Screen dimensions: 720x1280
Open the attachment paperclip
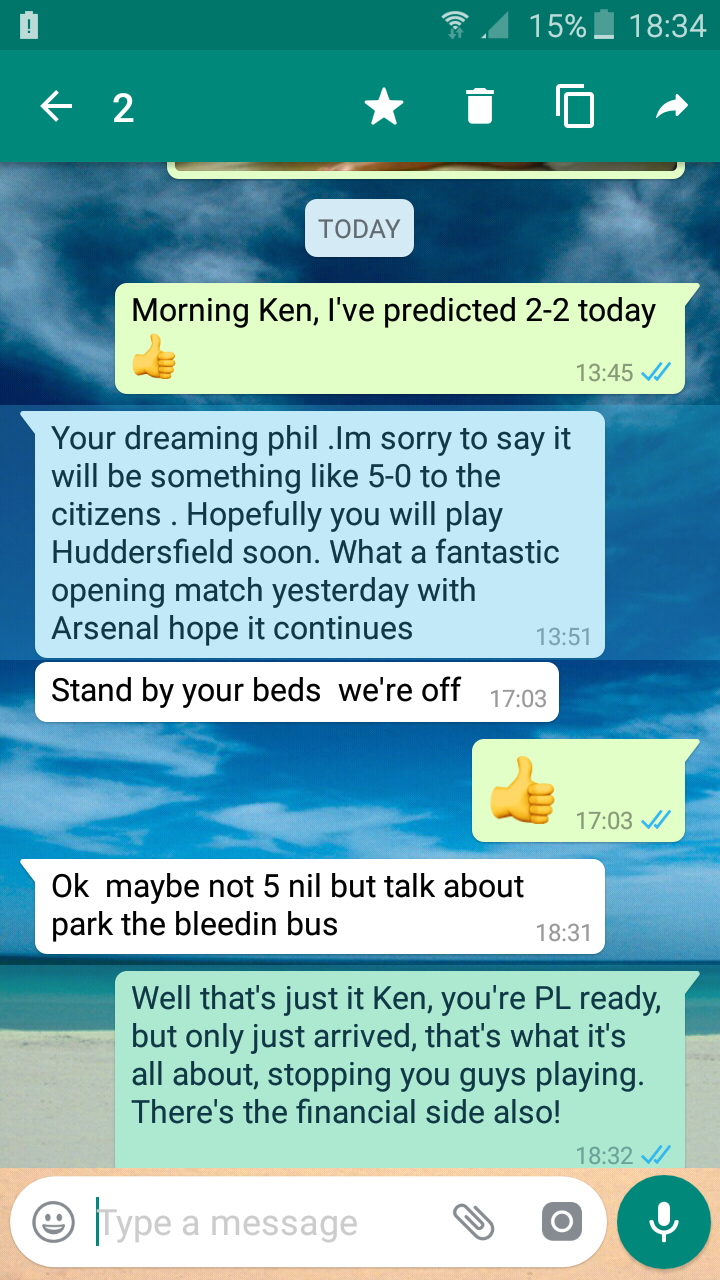[474, 1222]
